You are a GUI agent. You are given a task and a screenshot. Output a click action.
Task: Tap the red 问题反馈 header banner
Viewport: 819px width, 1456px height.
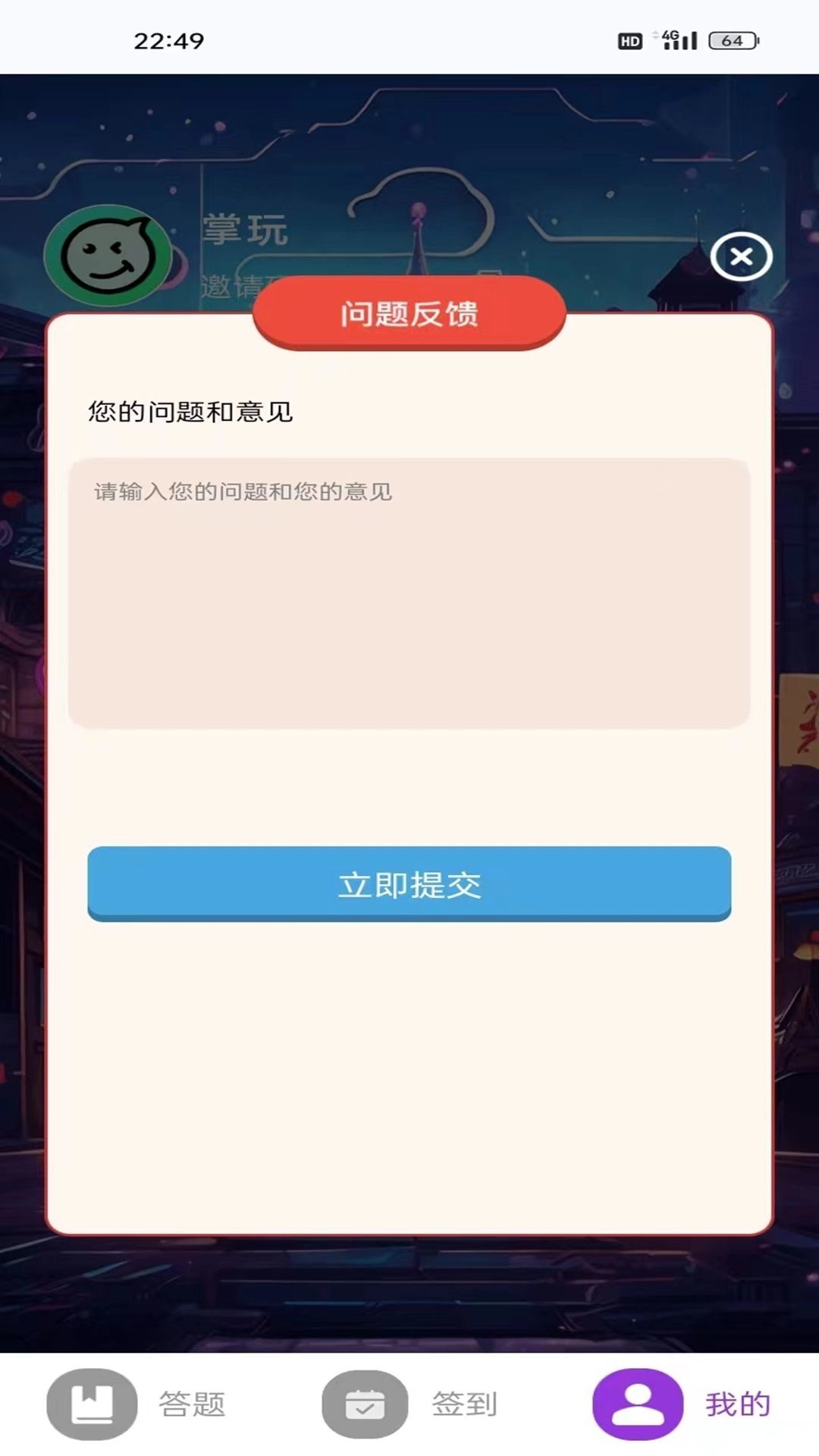point(409,314)
